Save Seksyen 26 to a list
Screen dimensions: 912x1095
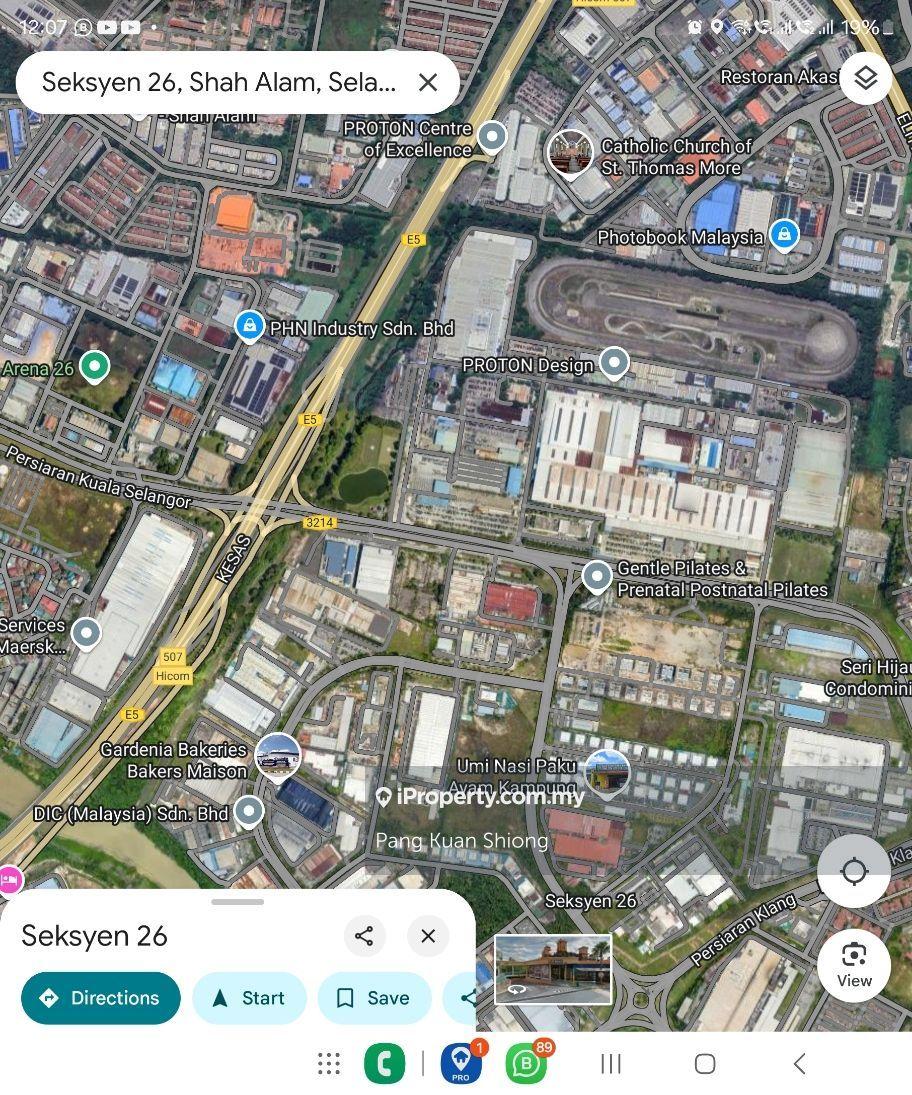(x=374, y=998)
